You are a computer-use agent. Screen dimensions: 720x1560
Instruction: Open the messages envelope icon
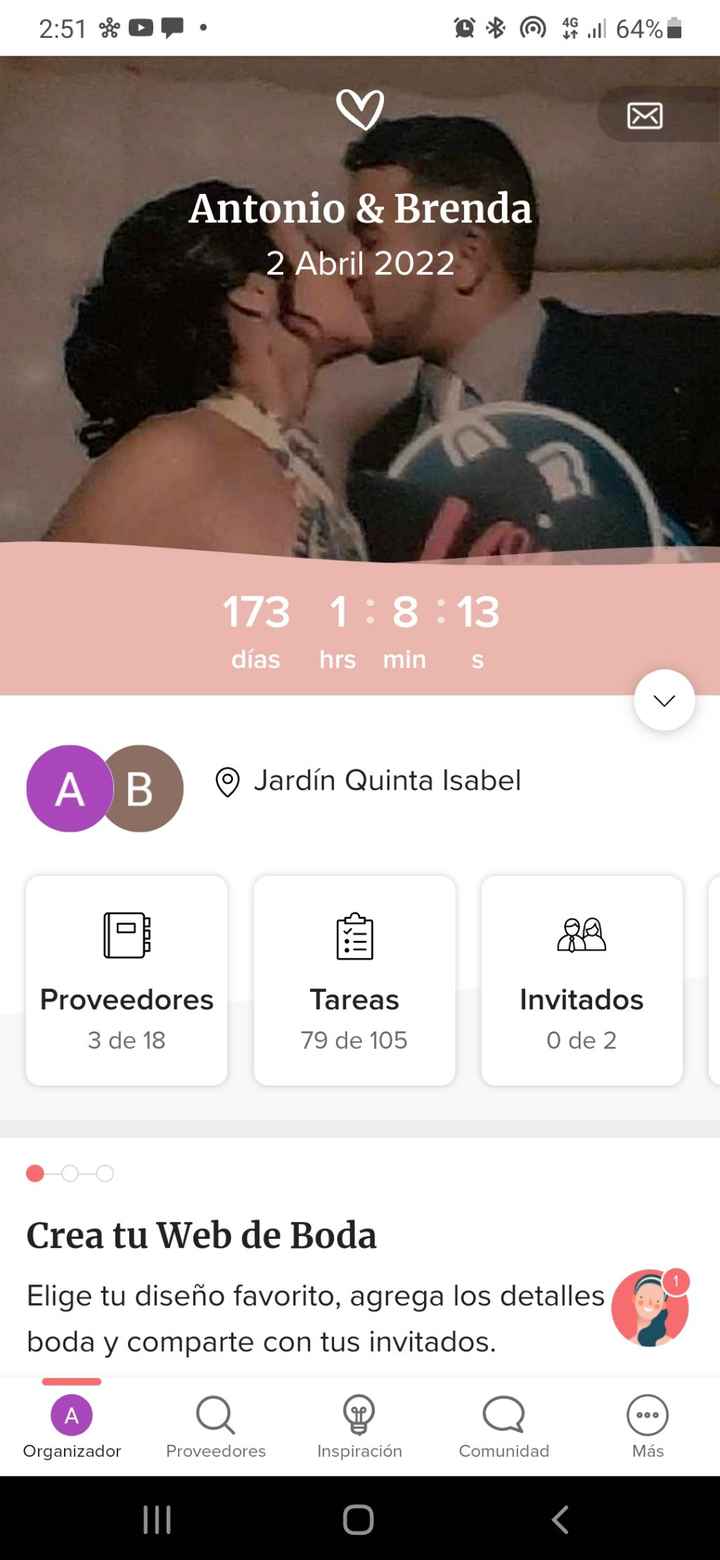(645, 116)
